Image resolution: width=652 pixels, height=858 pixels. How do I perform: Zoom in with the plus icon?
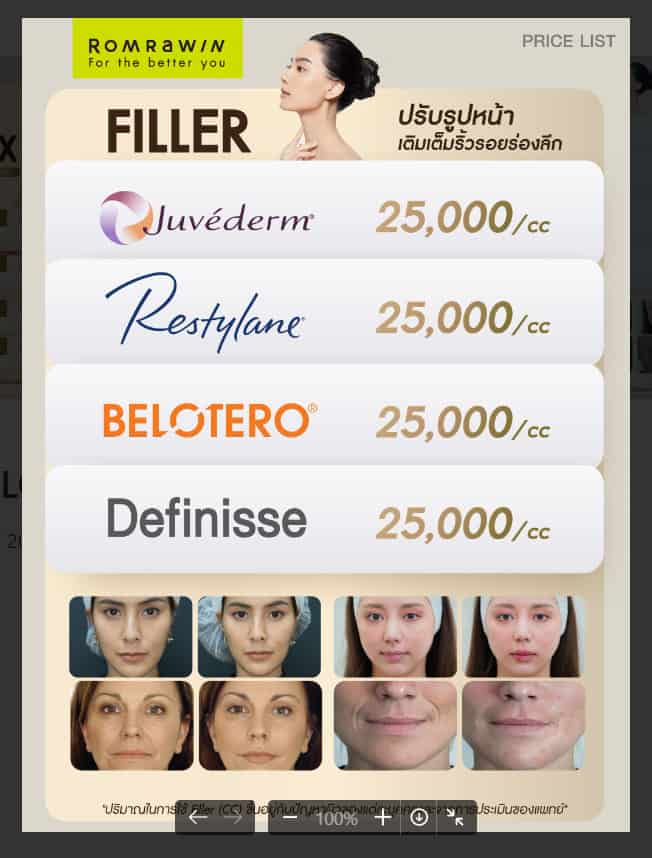click(x=382, y=817)
